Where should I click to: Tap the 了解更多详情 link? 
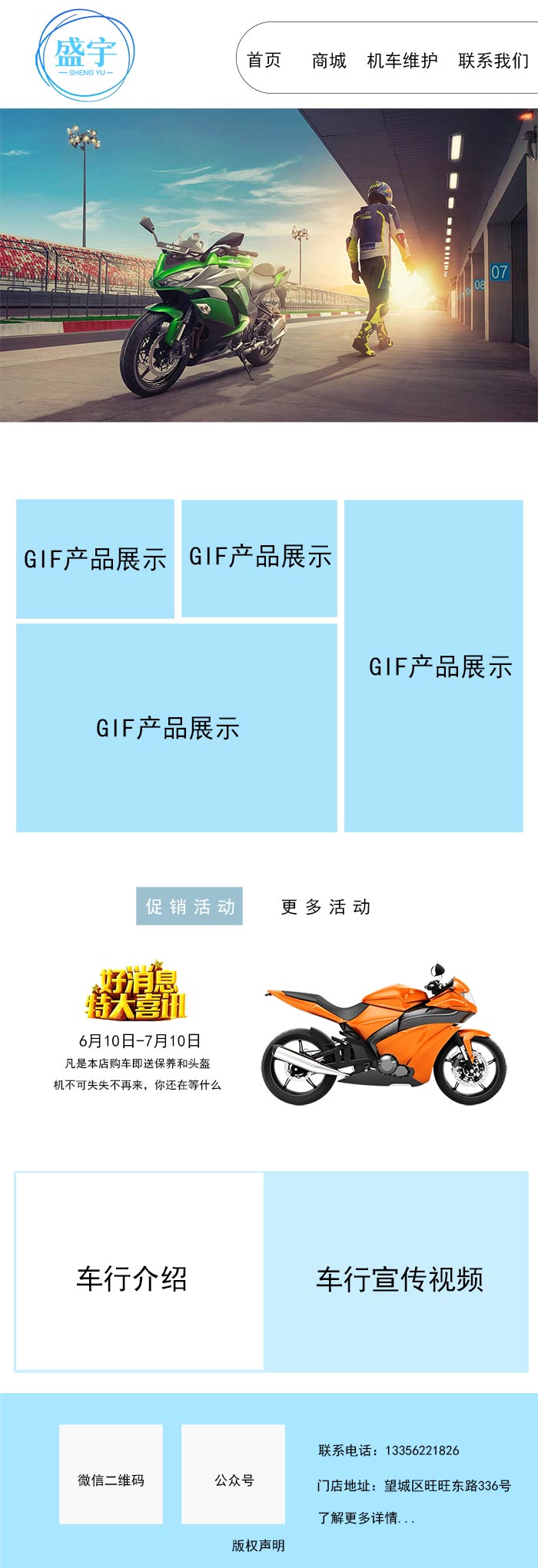(x=366, y=1517)
